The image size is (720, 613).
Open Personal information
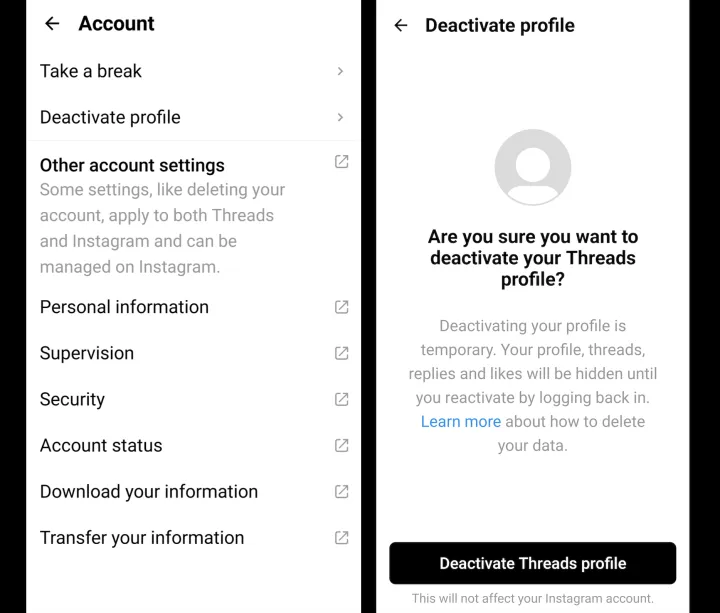(192, 307)
